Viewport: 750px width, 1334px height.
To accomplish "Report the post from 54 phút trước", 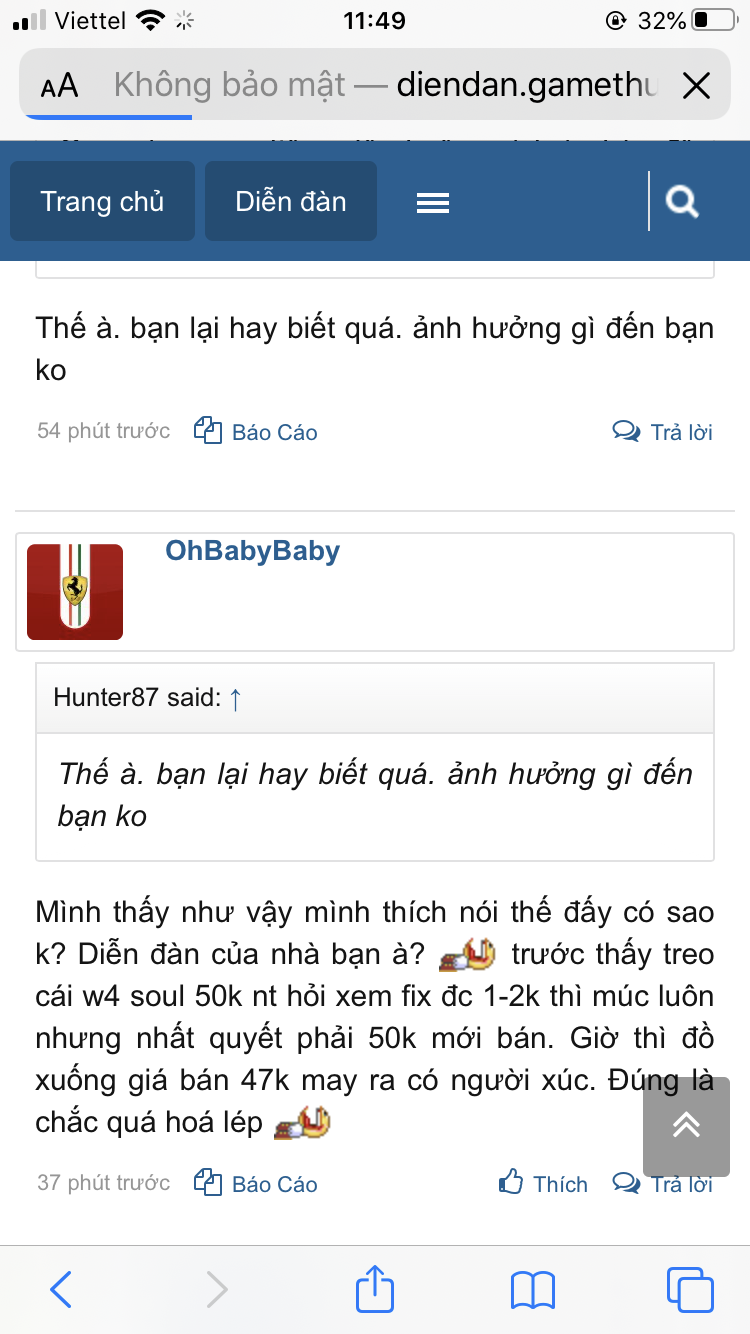I will click(x=256, y=432).
